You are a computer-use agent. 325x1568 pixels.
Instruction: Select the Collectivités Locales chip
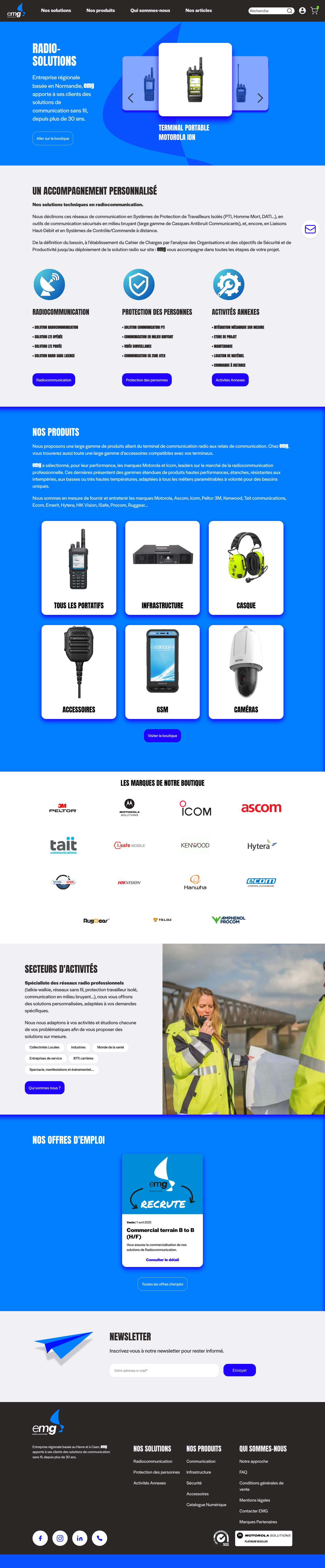(x=44, y=1047)
